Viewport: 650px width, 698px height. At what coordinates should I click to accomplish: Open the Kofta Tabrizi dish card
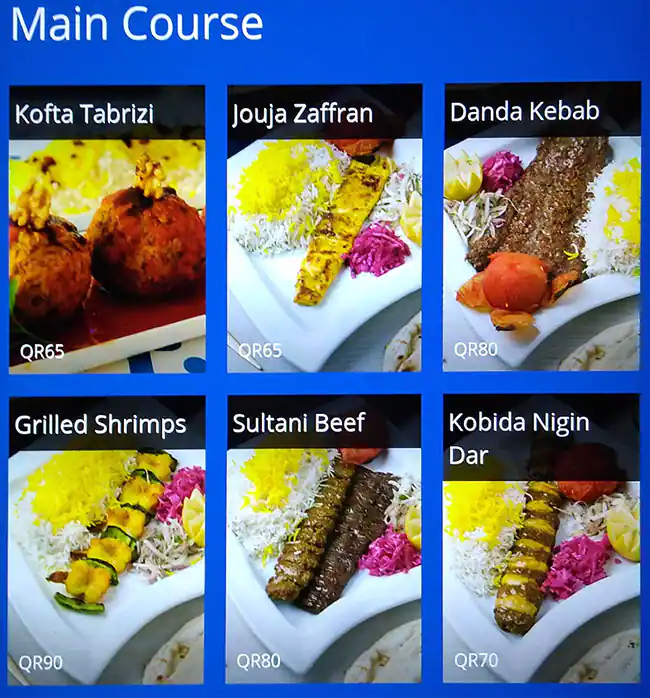[106, 230]
